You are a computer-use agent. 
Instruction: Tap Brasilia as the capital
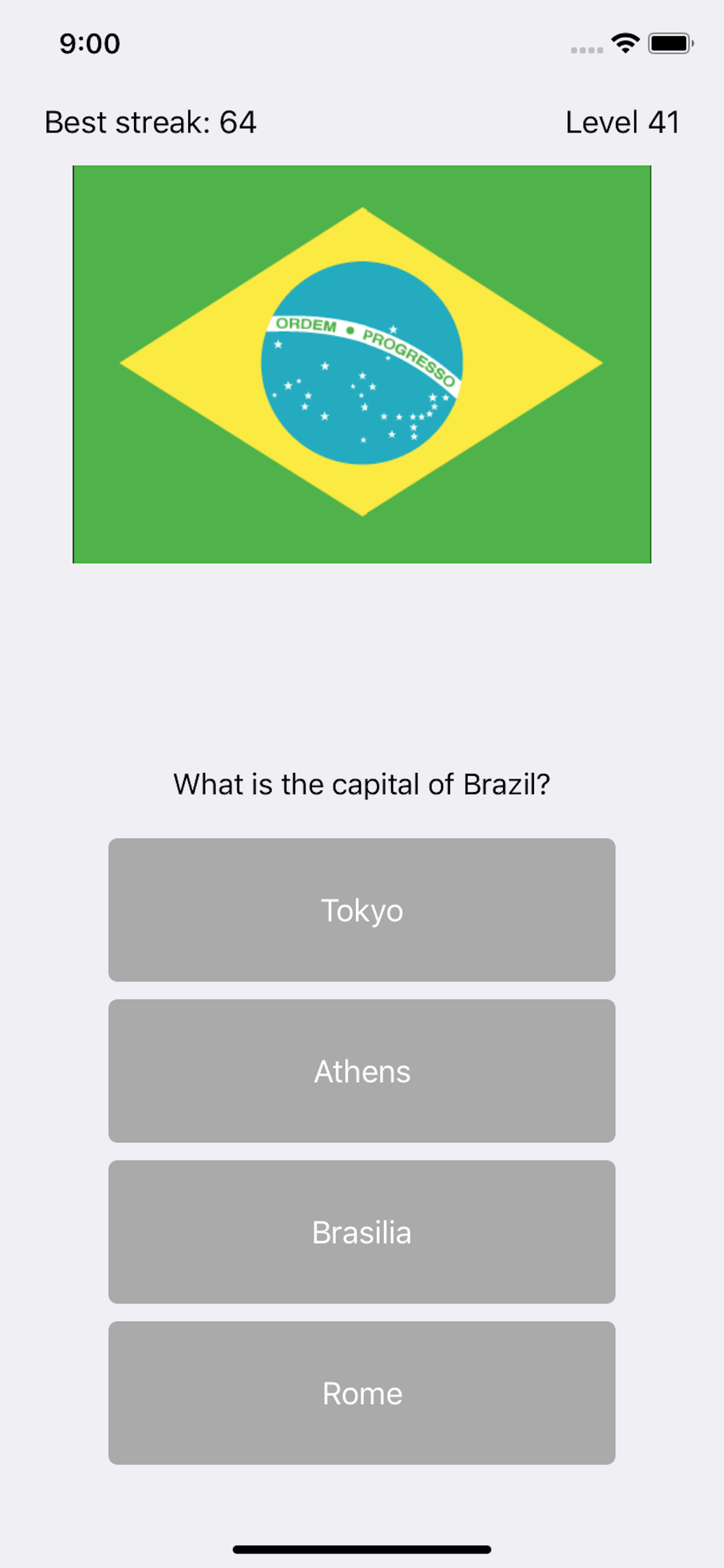tap(362, 1231)
